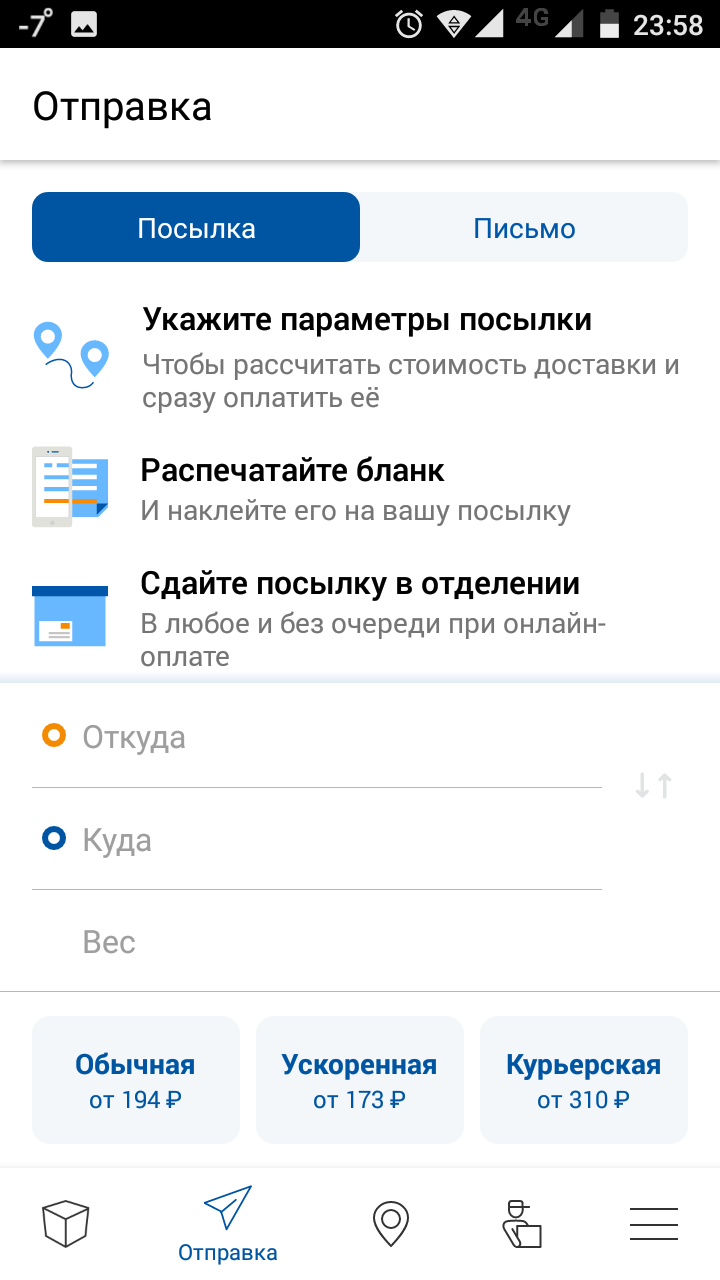The image size is (720, 1280).
Task: Open the parcel tracking box tab
Action: coord(66,1224)
